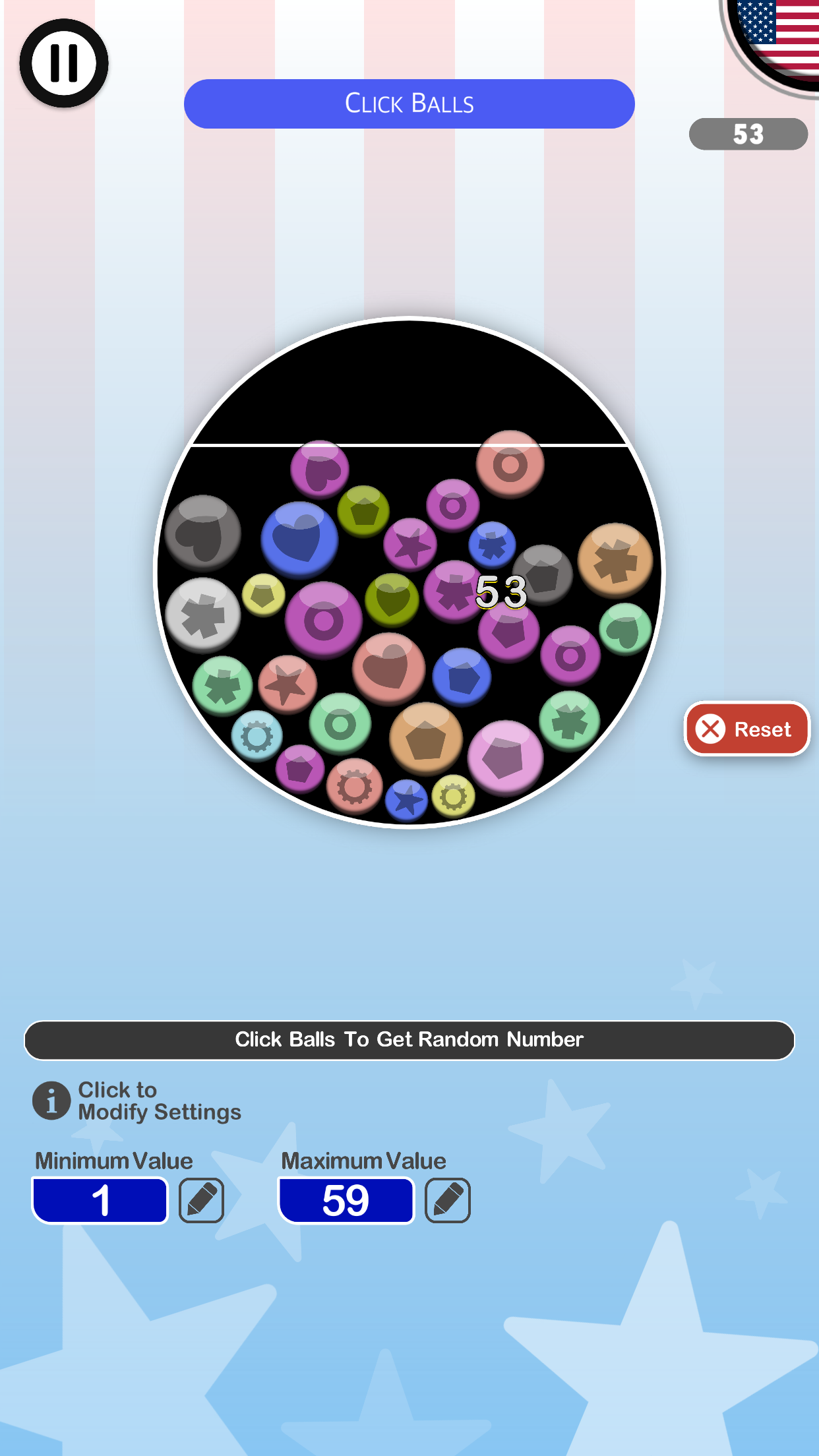The width and height of the screenshot is (819, 1456).
Task: Tap the maximum value field showing 59
Action: click(x=346, y=1200)
